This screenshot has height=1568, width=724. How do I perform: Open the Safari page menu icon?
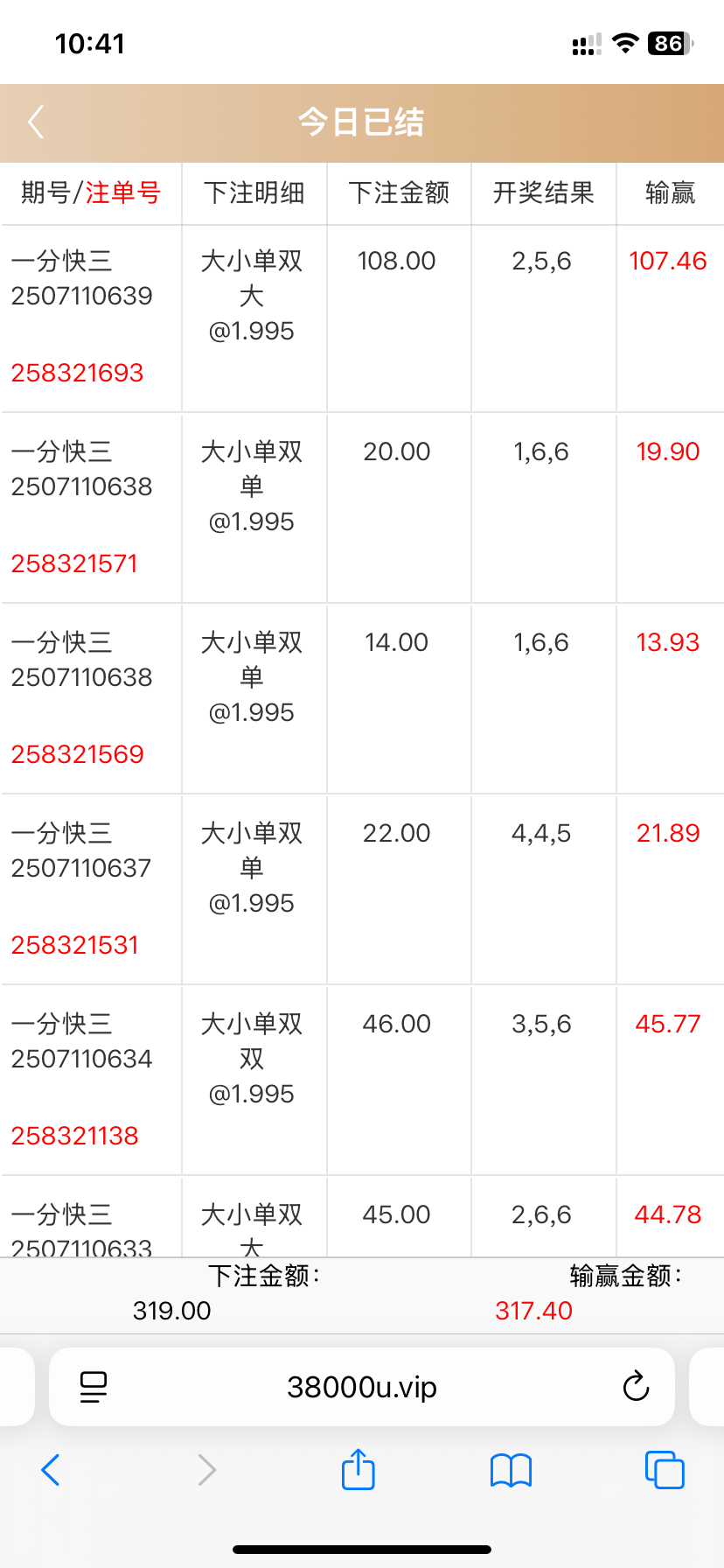click(94, 1387)
